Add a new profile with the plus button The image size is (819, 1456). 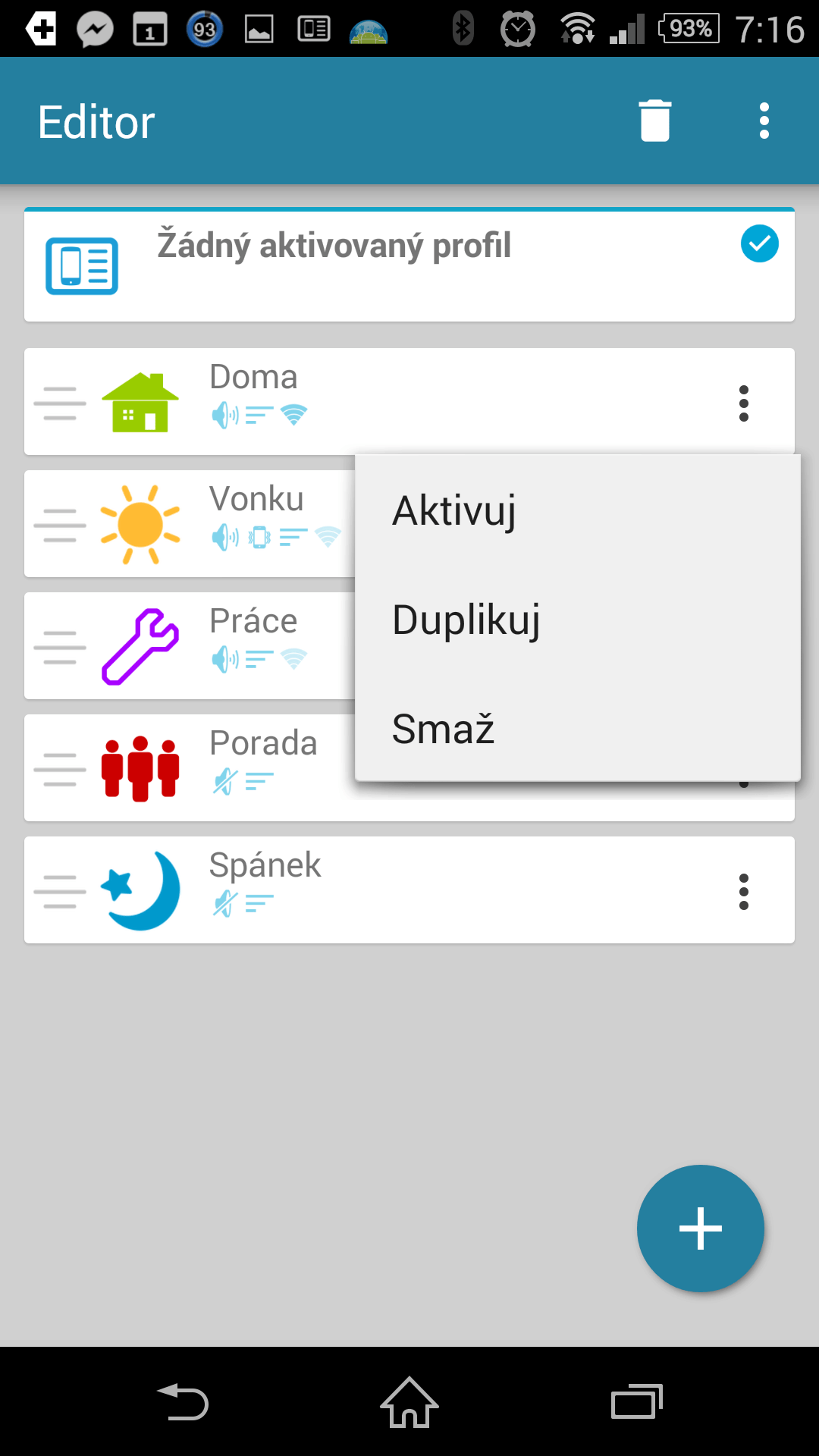tap(701, 1228)
